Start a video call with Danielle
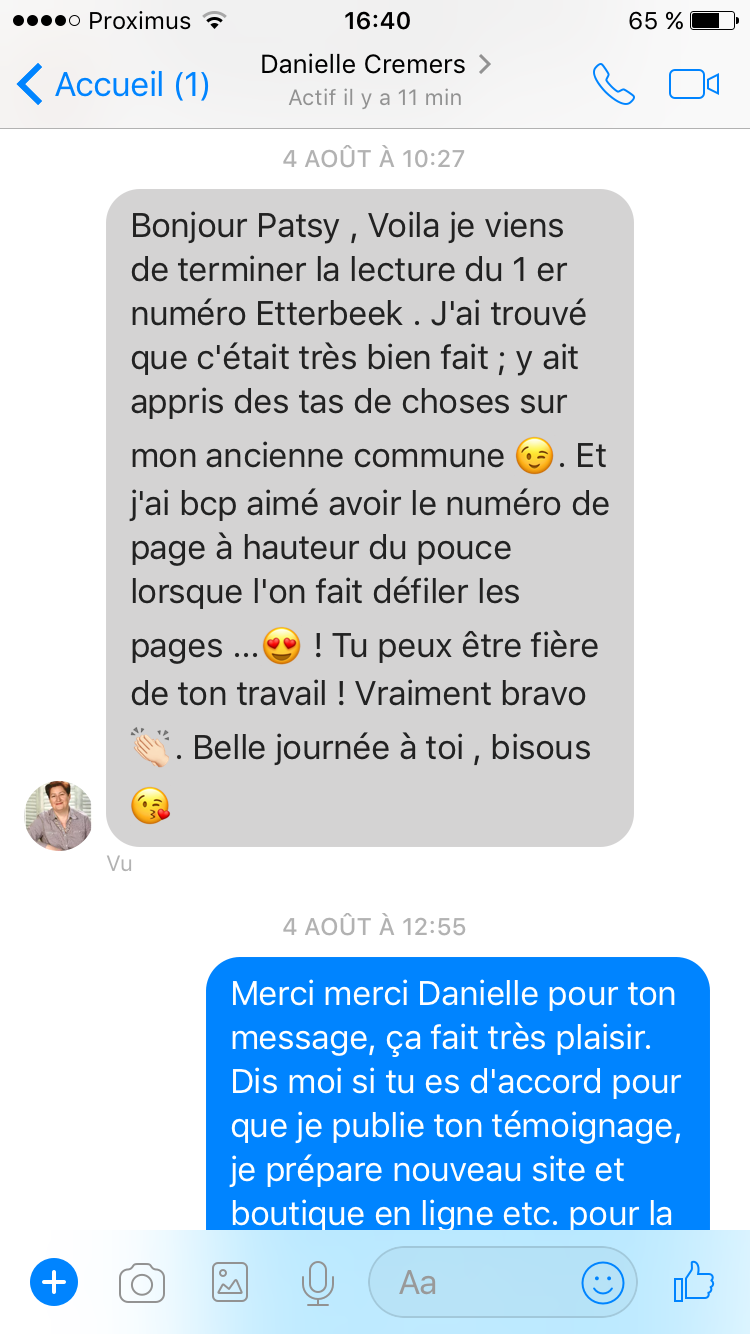 694,85
